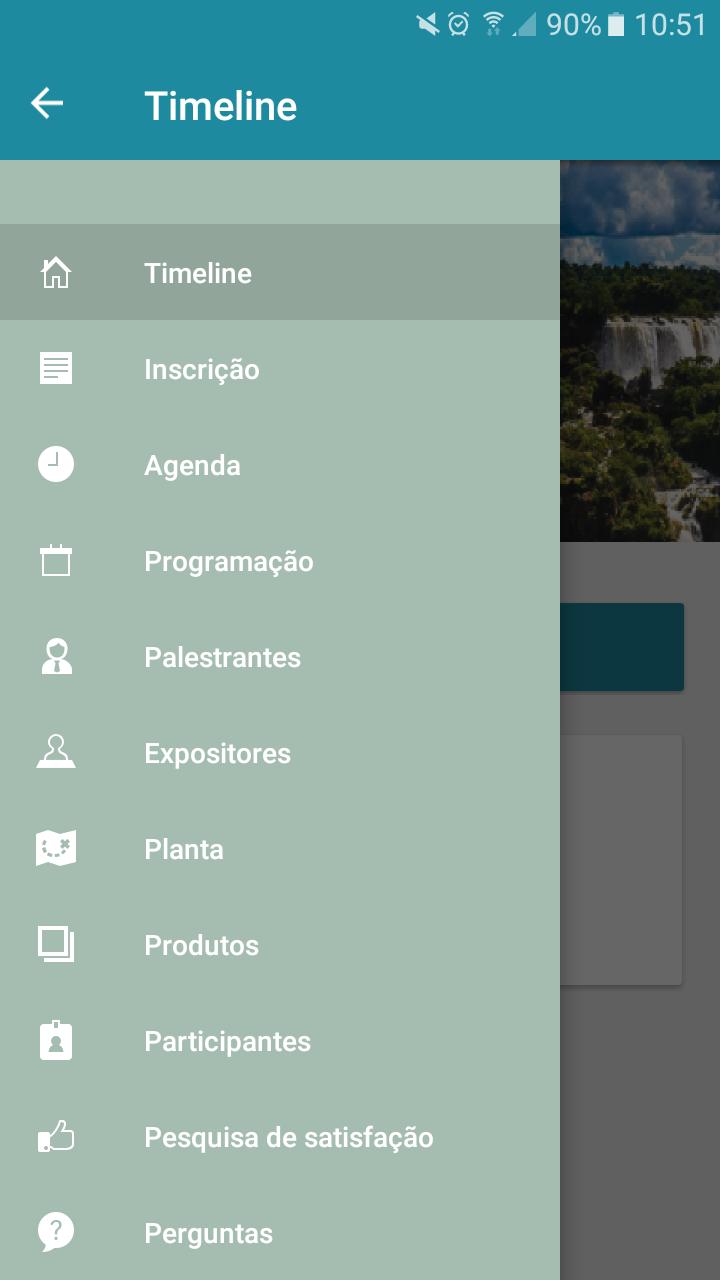Select the highlighted Timeline drawer entry
Image resolution: width=720 pixels, height=1280 pixels.
(x=197, y=273)
